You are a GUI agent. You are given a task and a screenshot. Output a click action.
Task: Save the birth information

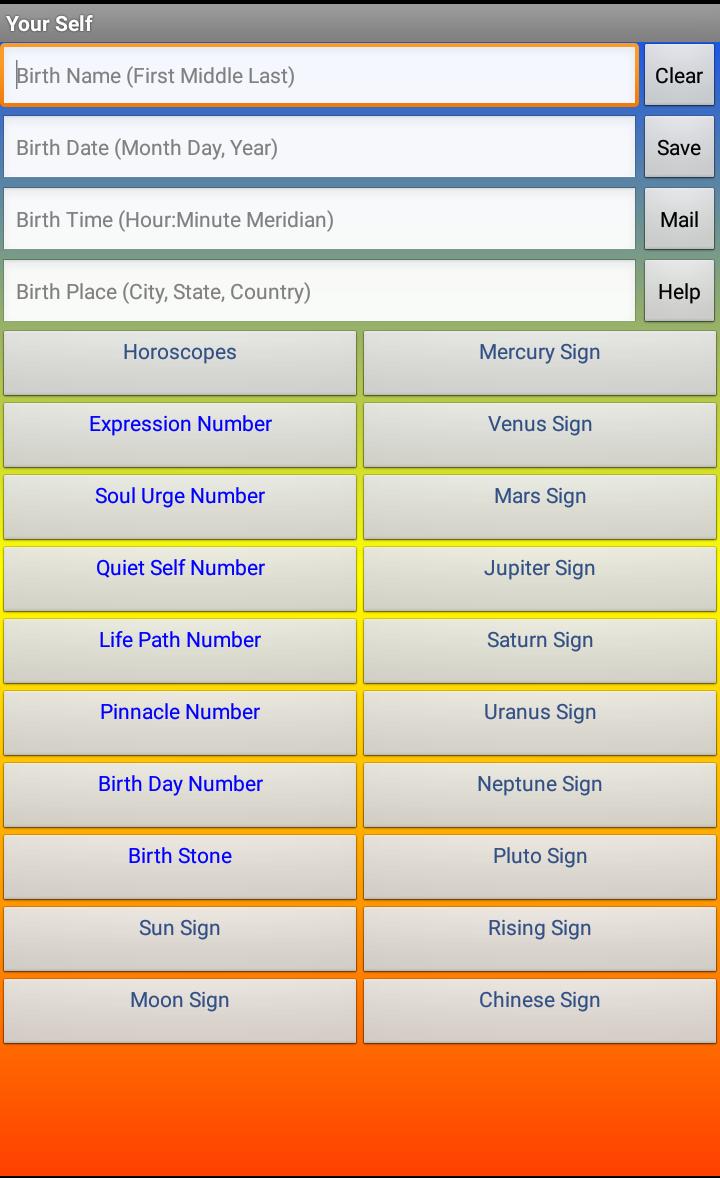(679, 148)
